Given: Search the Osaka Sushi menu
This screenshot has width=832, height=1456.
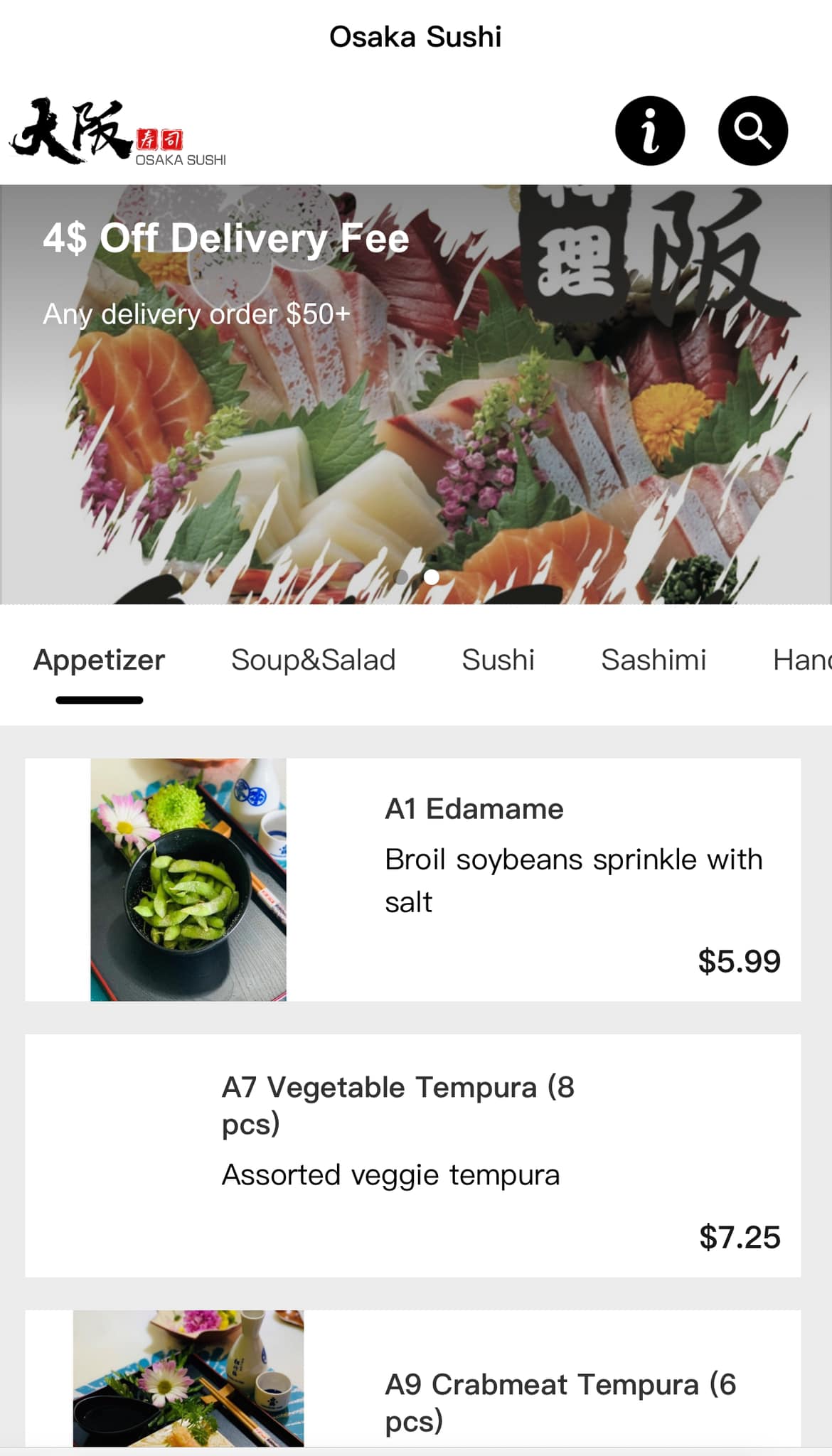Looking at the screenshot, I should (752, 131).
